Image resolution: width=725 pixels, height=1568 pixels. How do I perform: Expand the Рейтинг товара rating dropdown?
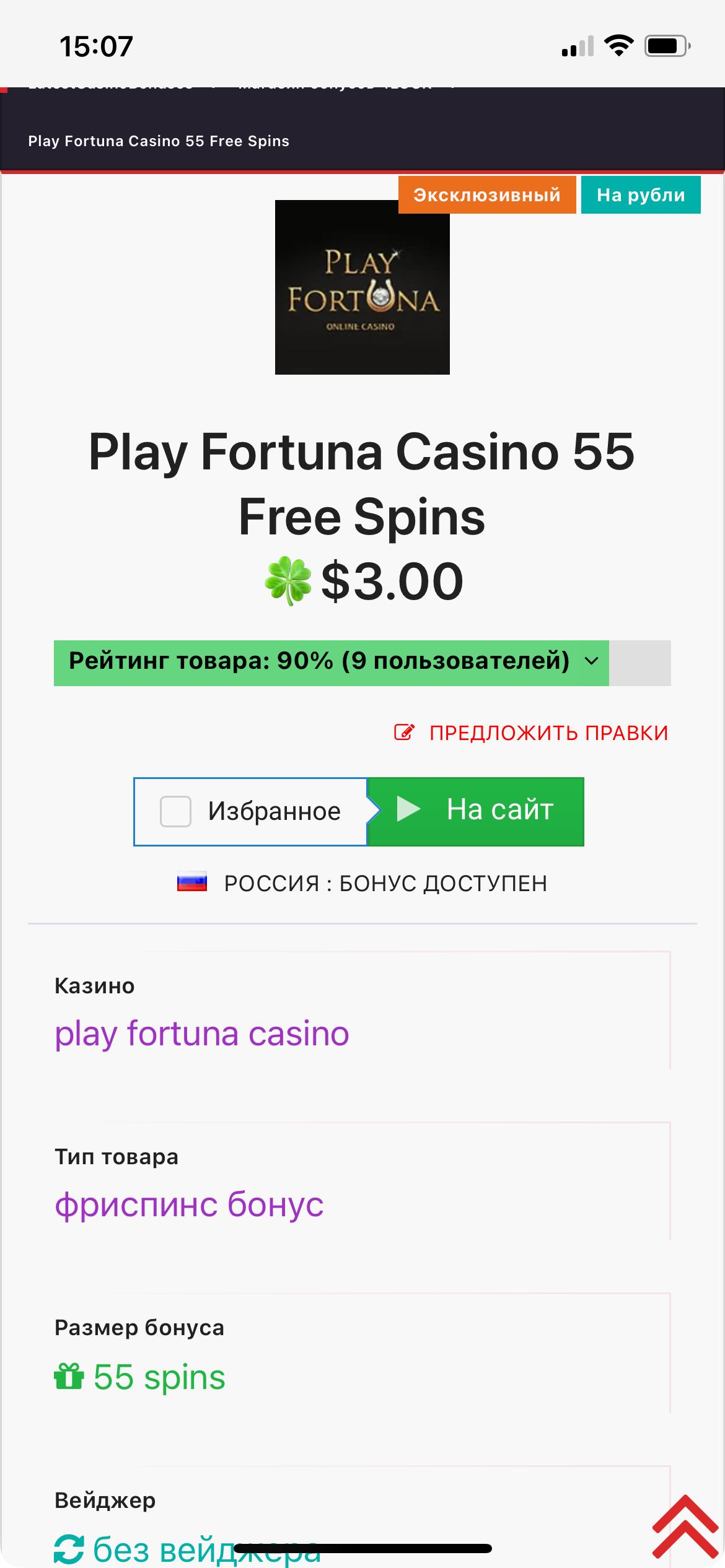pos(592,661)
